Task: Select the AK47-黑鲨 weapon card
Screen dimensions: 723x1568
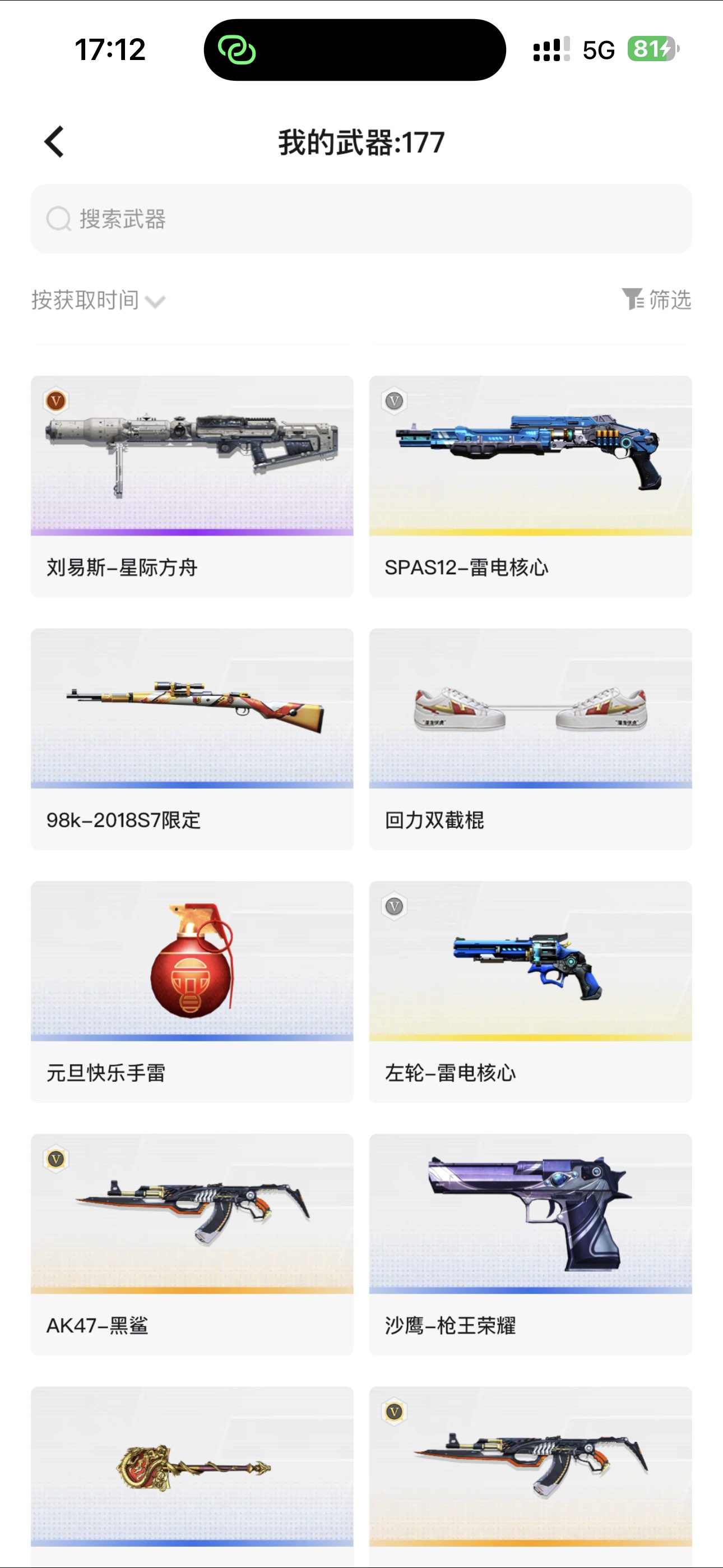Action: pos(192,1243)
